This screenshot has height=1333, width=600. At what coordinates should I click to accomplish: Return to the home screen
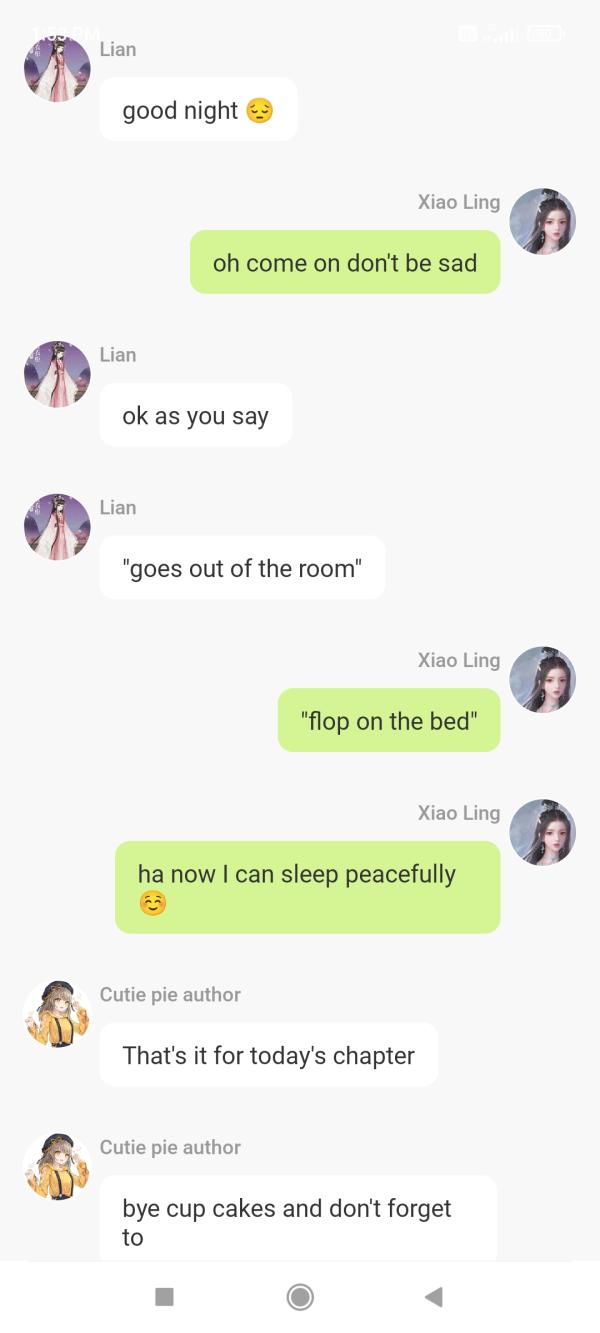point(300,1297)
